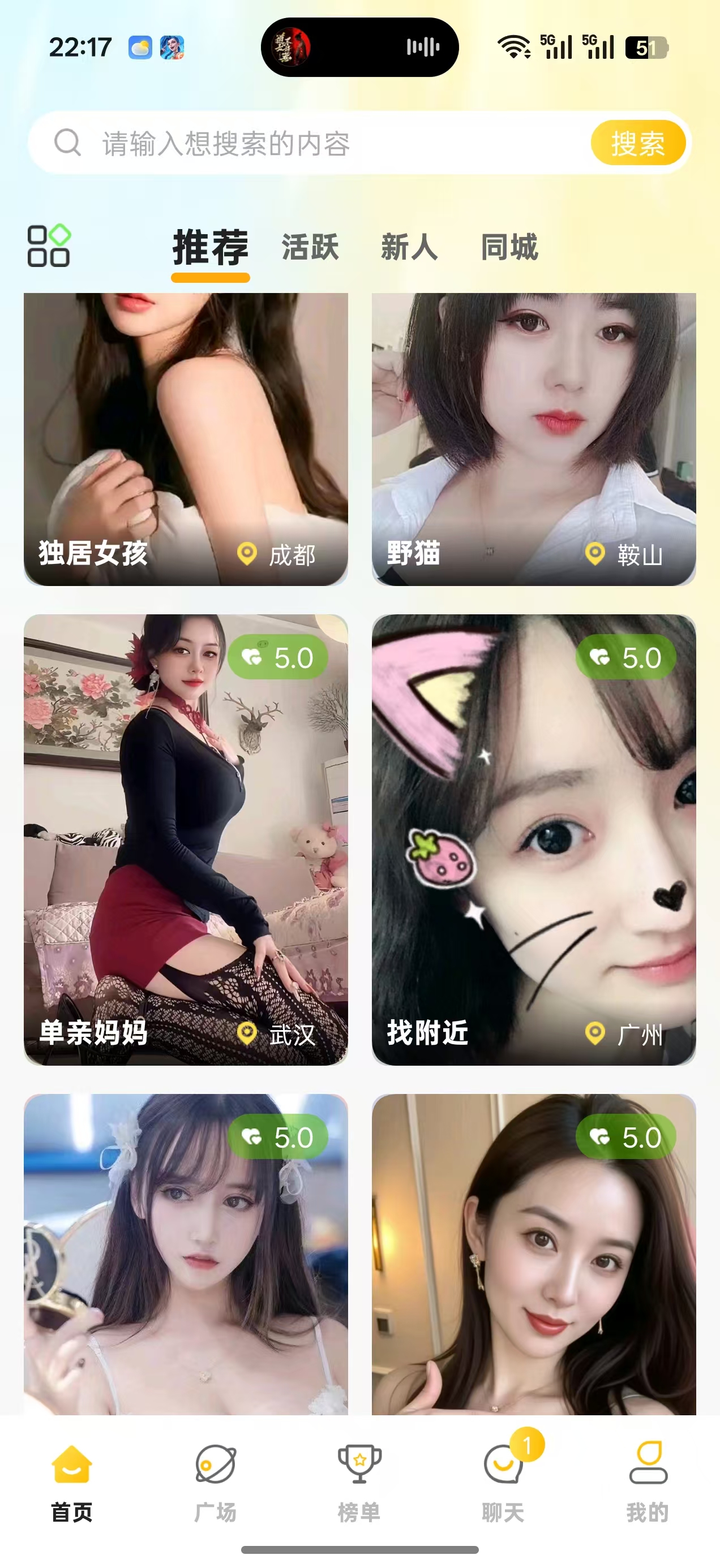Image resolution: width=720 pixels, height=1568 pixels.
Task: Show the 同城 tab
Action: pos(509,248)
